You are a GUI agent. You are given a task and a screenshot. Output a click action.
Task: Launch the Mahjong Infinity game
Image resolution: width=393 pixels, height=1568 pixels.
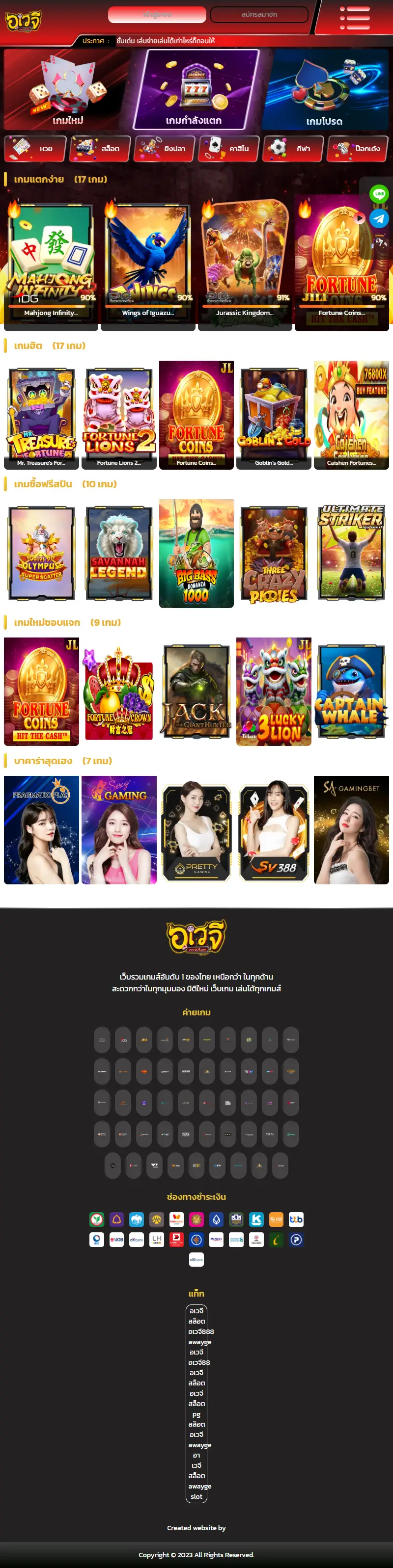[51, 263]
